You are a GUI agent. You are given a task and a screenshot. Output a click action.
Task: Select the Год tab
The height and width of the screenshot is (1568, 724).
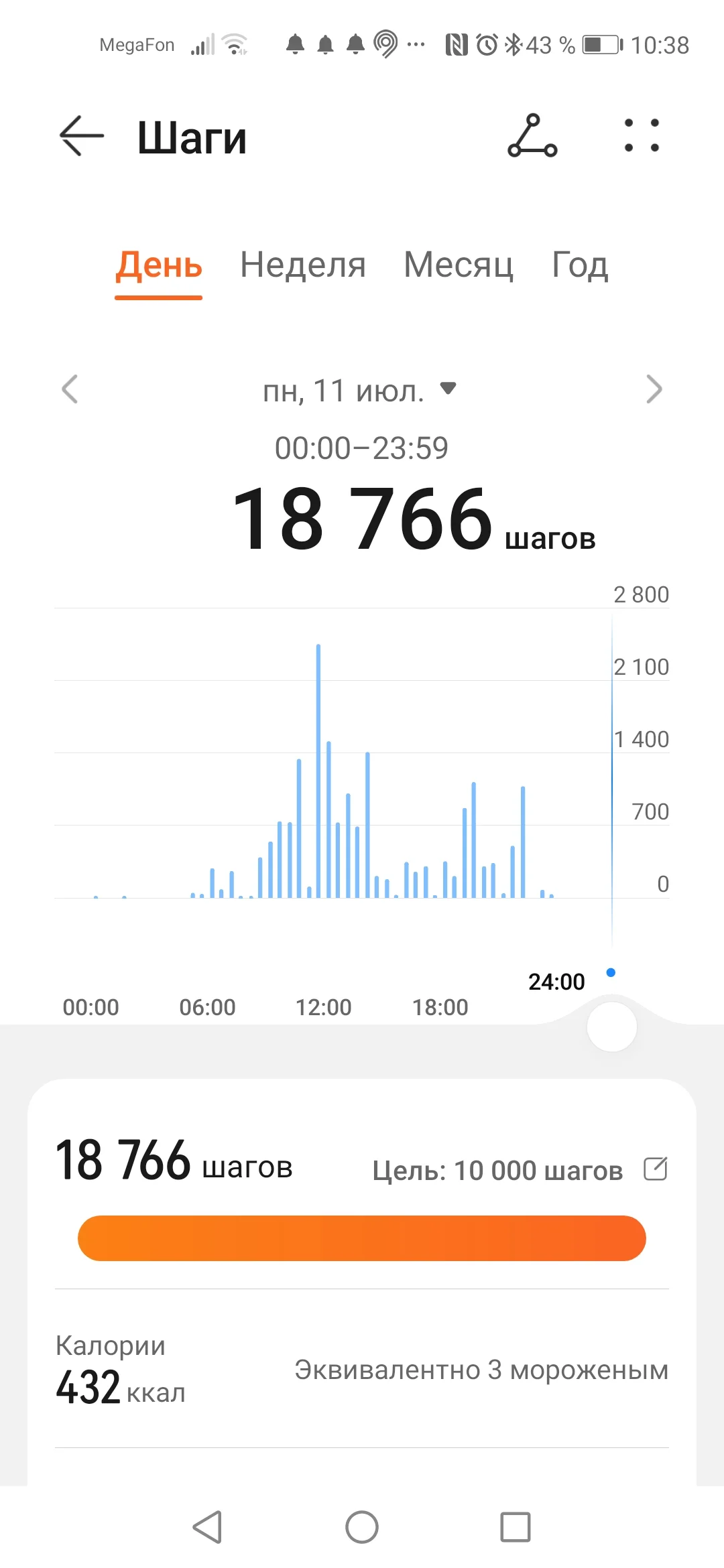[579, 266]
